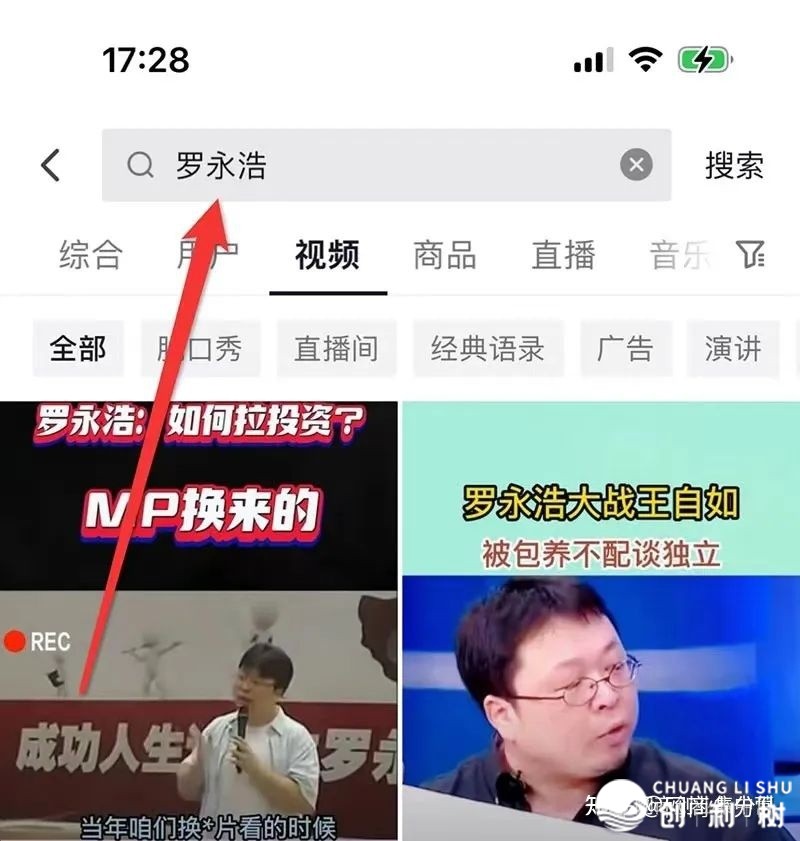Open the 音乐 tab

(680, 255)
